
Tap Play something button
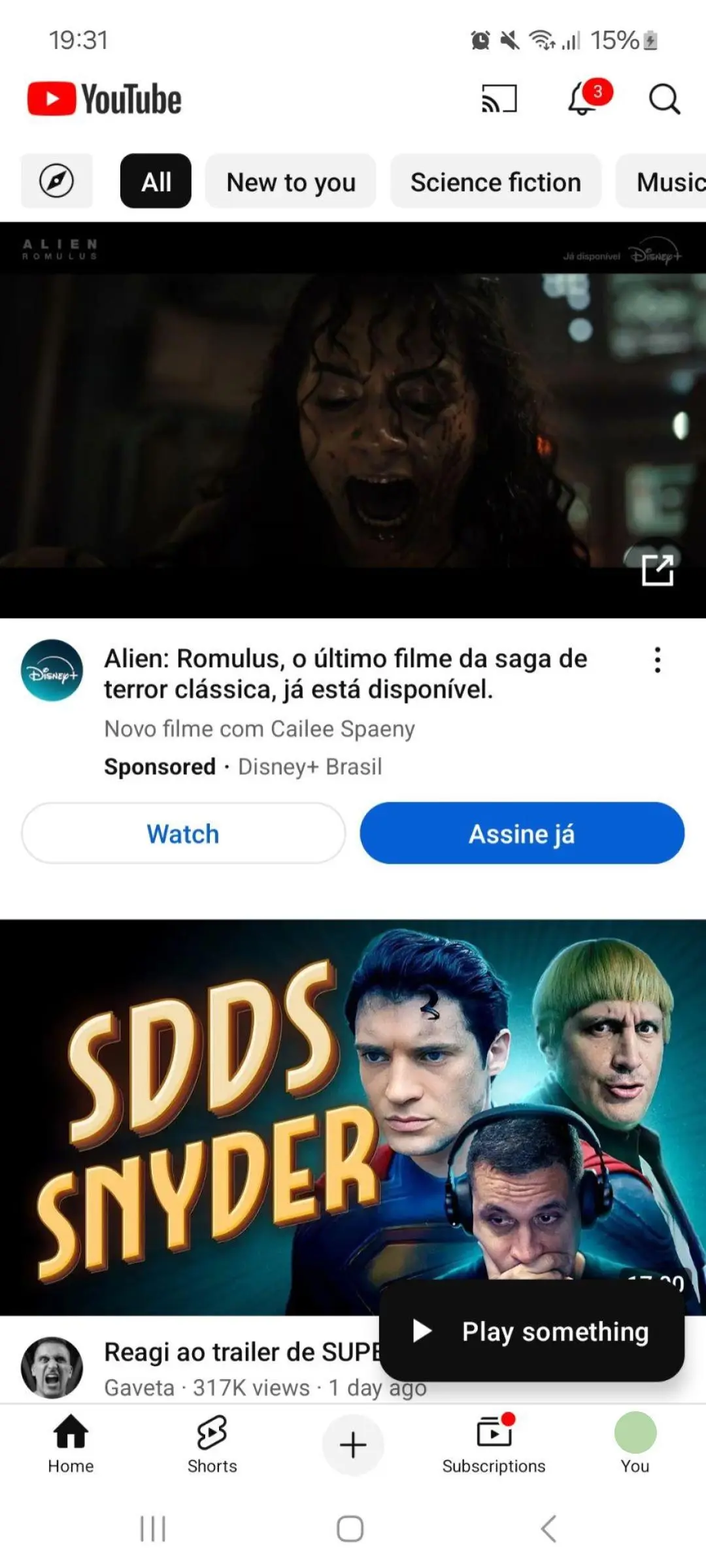click(x=531, y=1331)
